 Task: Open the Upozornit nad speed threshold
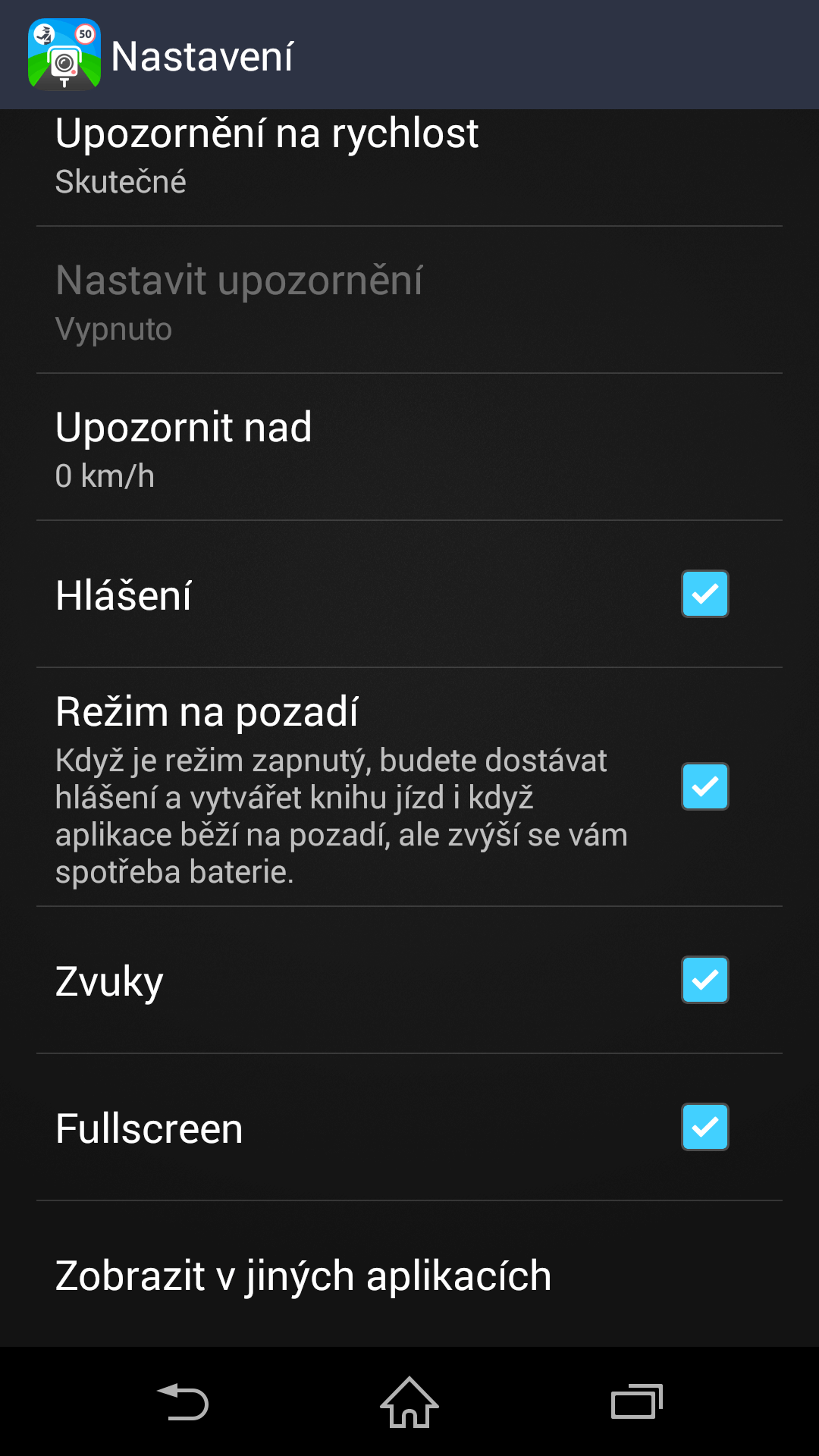[x=409, y=447]
